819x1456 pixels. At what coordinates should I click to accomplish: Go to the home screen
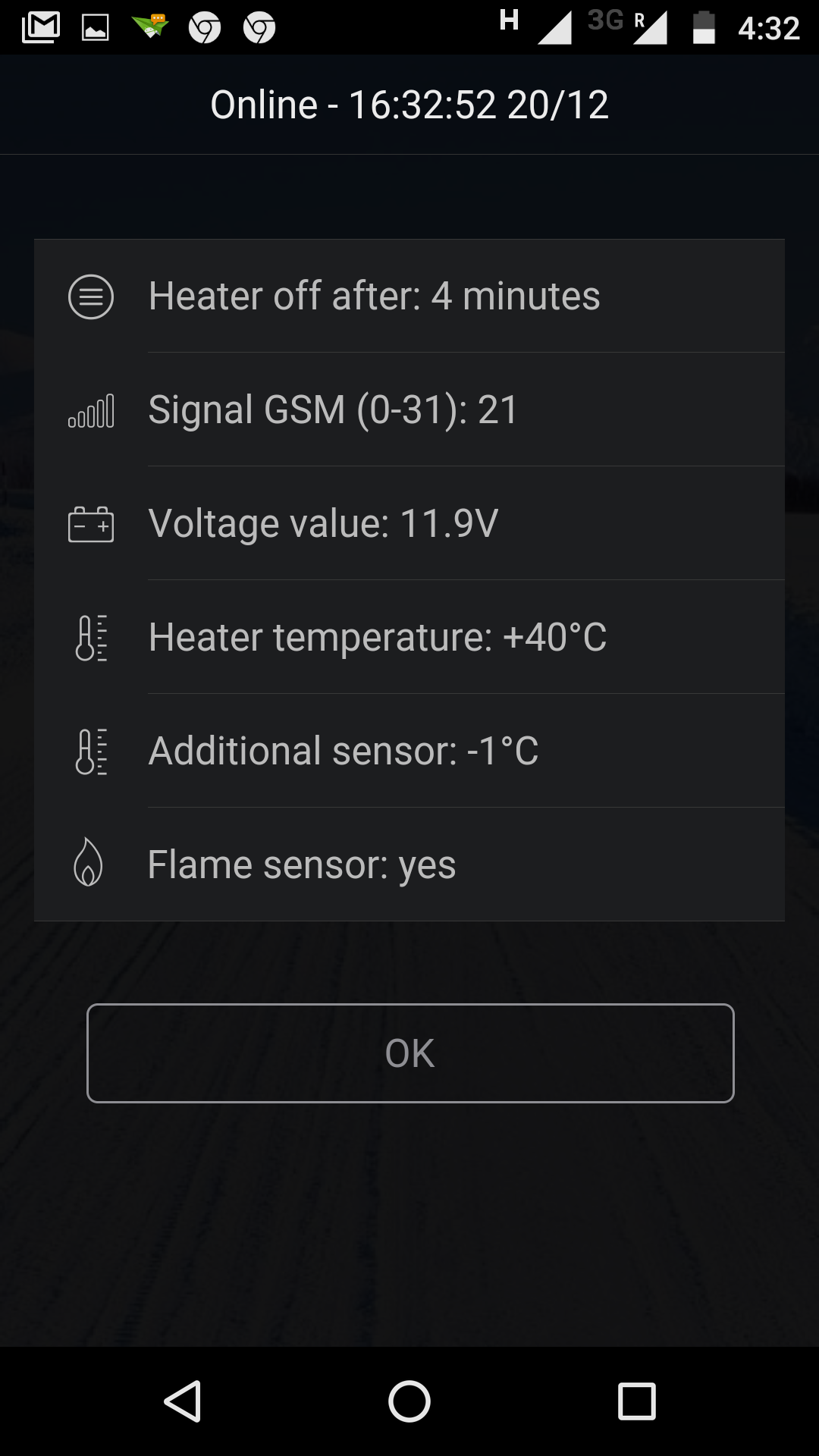(409, 1401)
